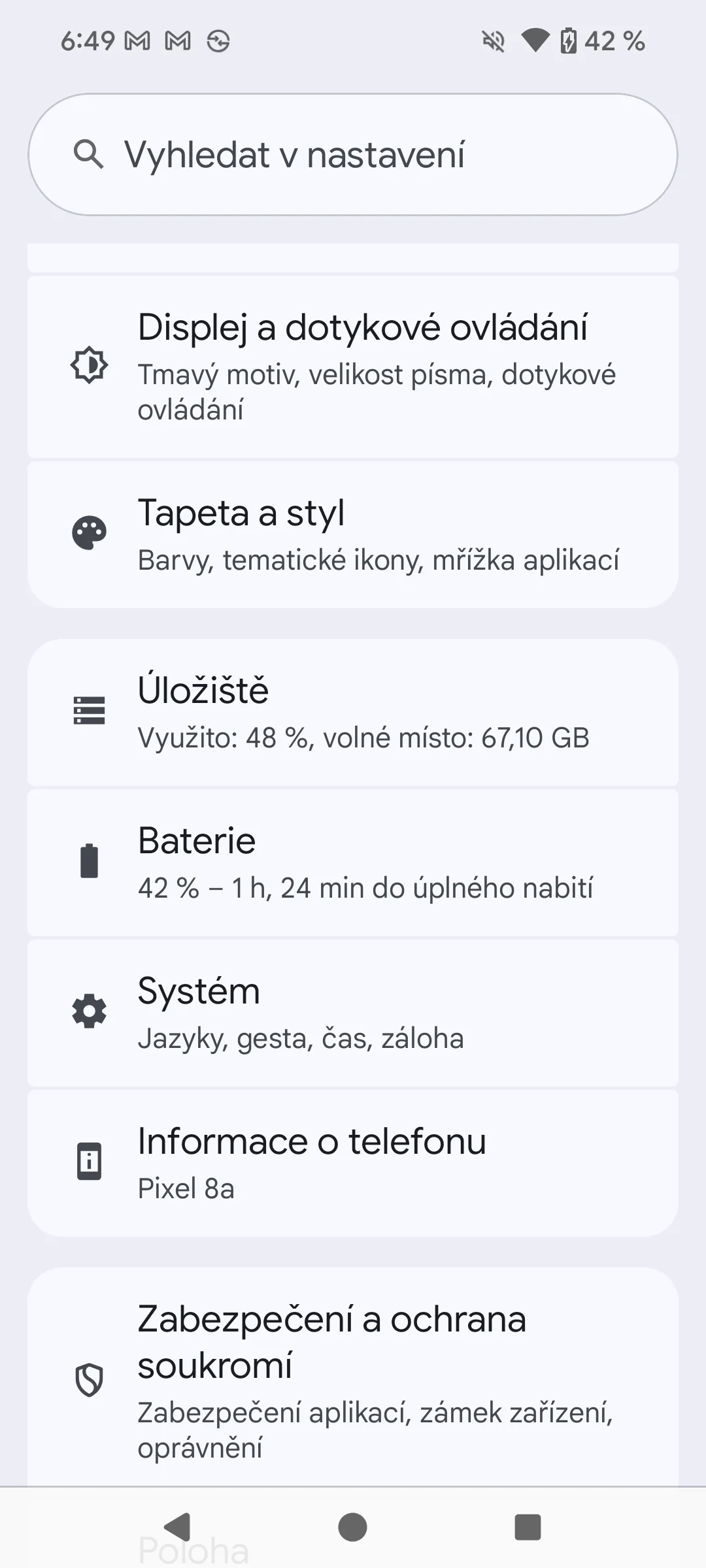The width and height of the screenshot is (706, 1568).
Task: Open Informace o telefonu
Action: point(353,1163)
